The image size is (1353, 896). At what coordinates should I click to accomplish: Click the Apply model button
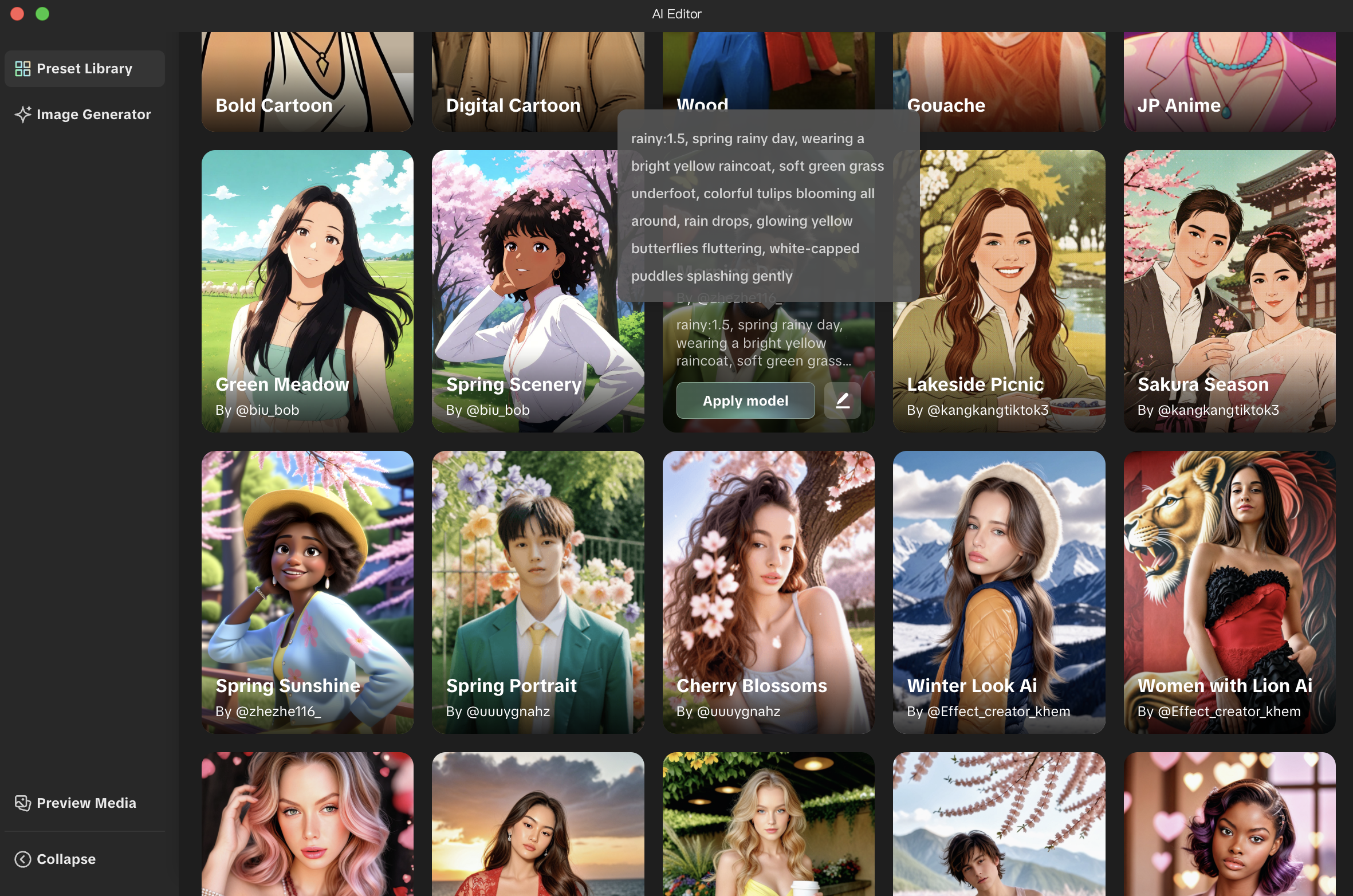pyautogui.click(x=745, y=400)
